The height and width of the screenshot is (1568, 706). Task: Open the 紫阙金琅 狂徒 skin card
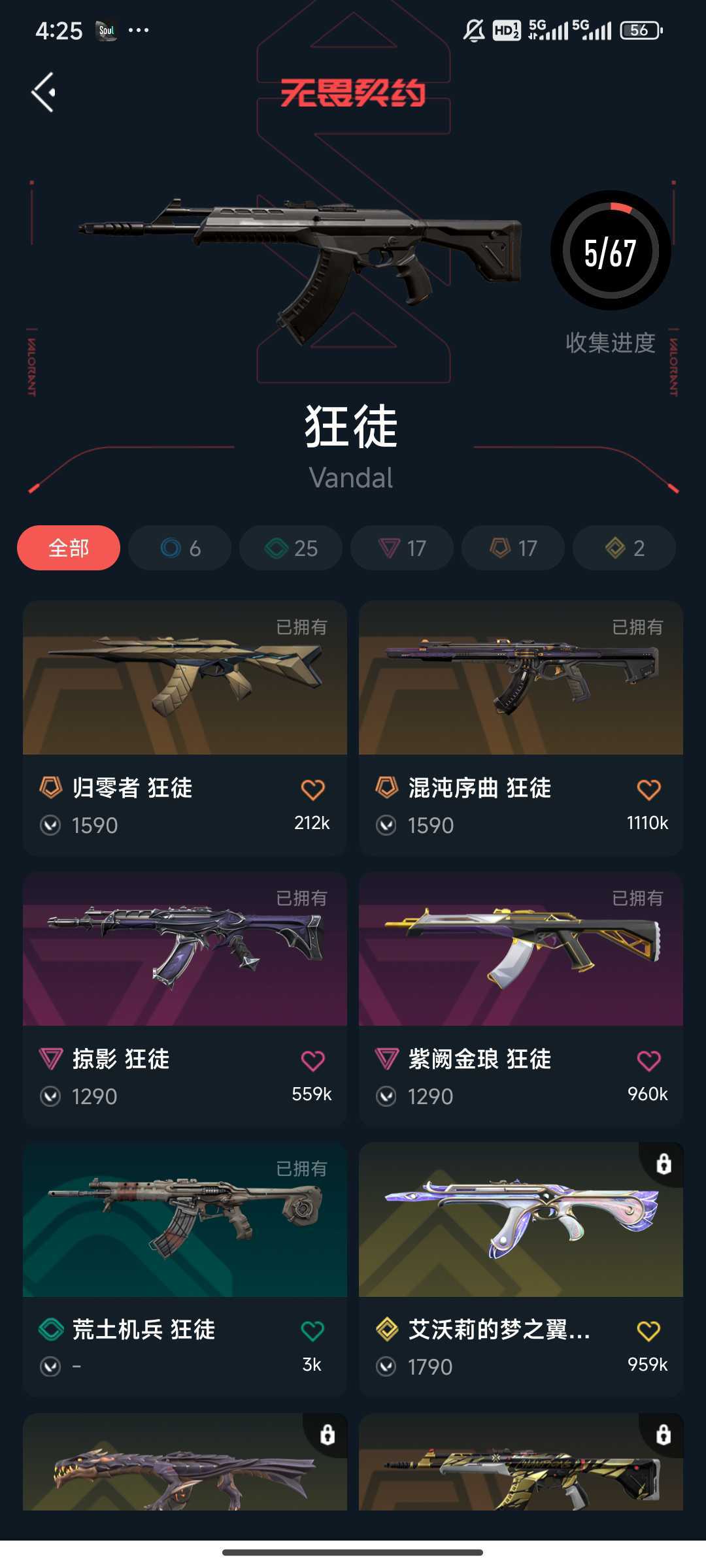pyautogui.click(x=521, y=999)
